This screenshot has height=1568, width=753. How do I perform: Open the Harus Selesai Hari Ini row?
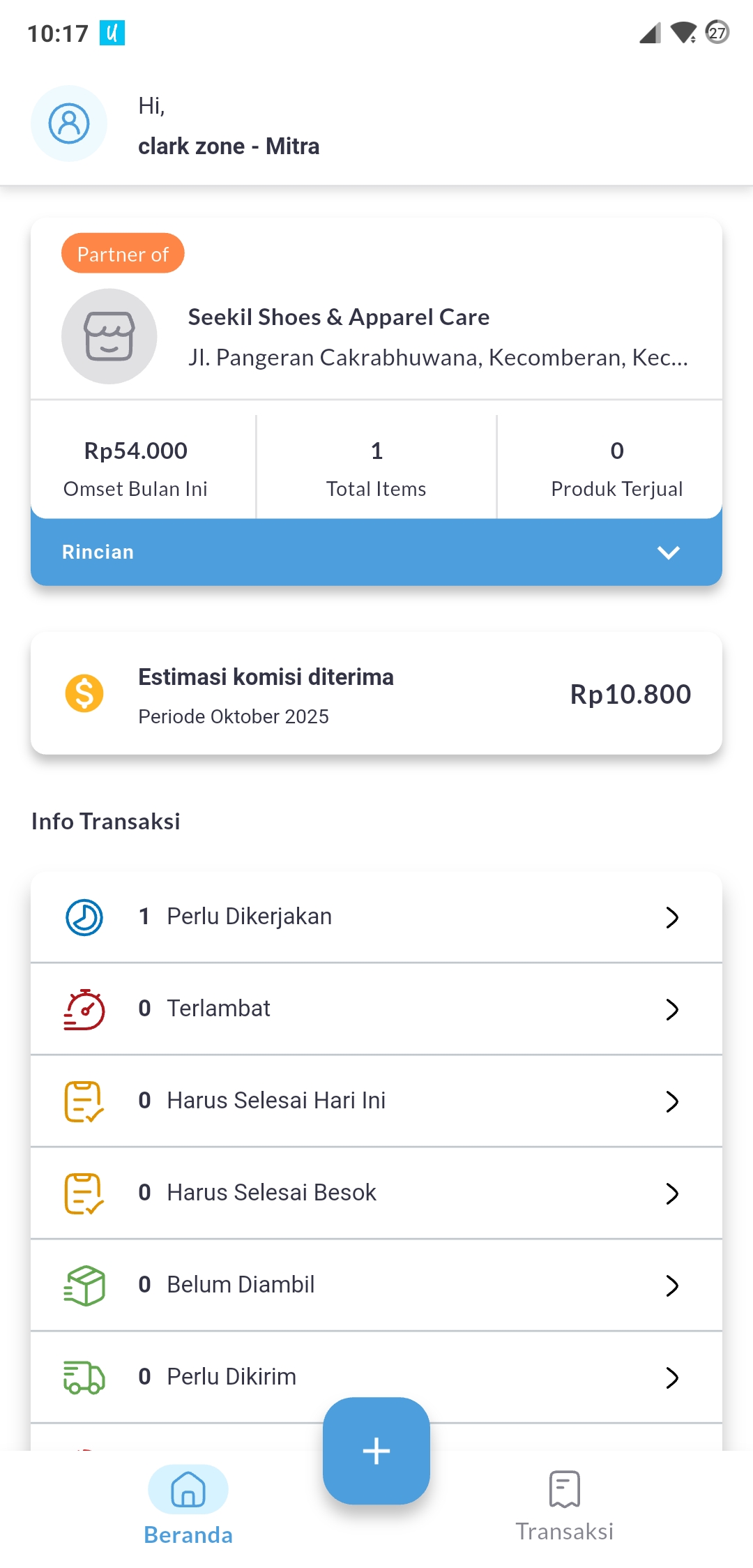click(x=349, y=1101)
